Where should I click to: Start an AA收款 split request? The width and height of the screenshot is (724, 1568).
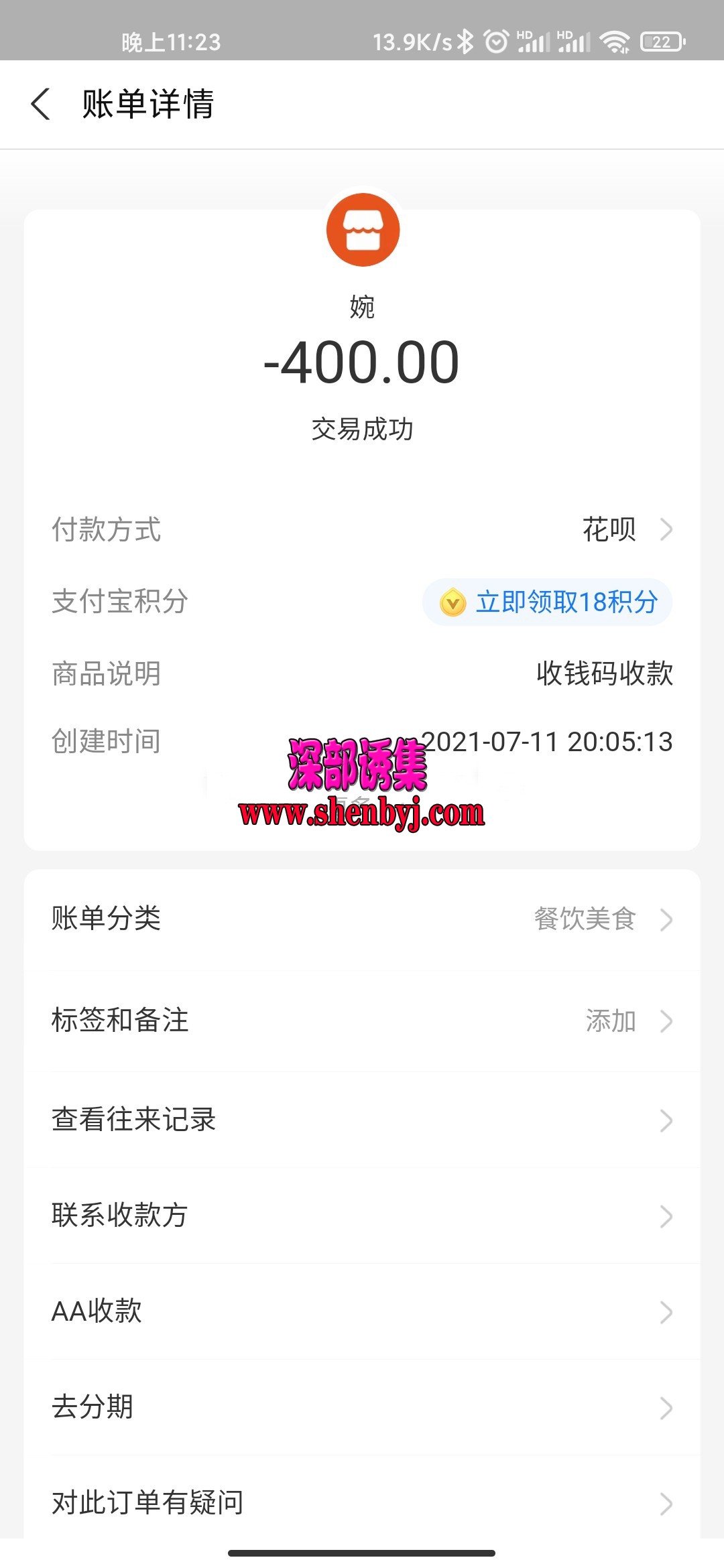pyautogui.click(x=362, y=1311)
